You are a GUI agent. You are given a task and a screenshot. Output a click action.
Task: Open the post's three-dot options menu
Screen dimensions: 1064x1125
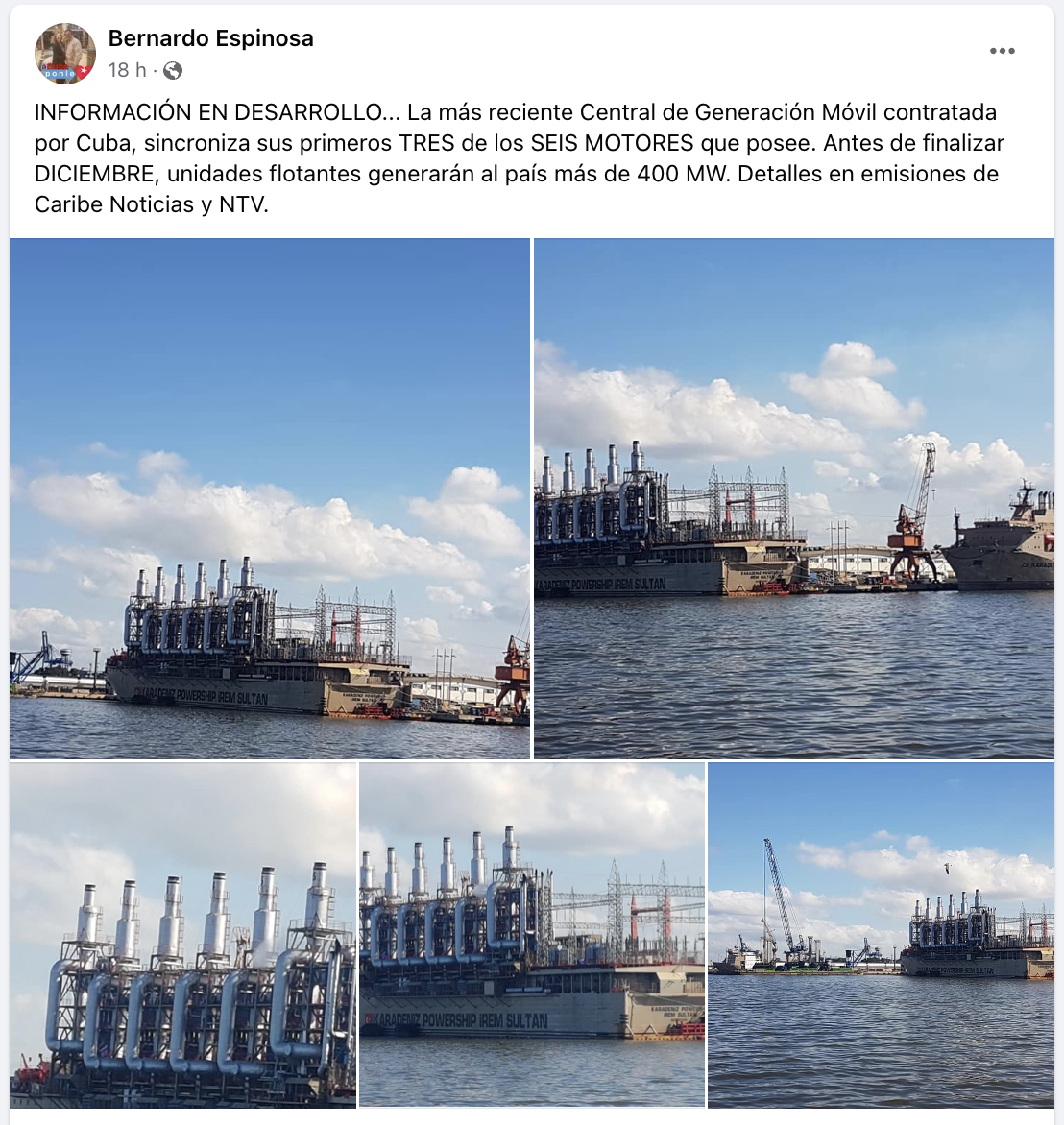1002,52
